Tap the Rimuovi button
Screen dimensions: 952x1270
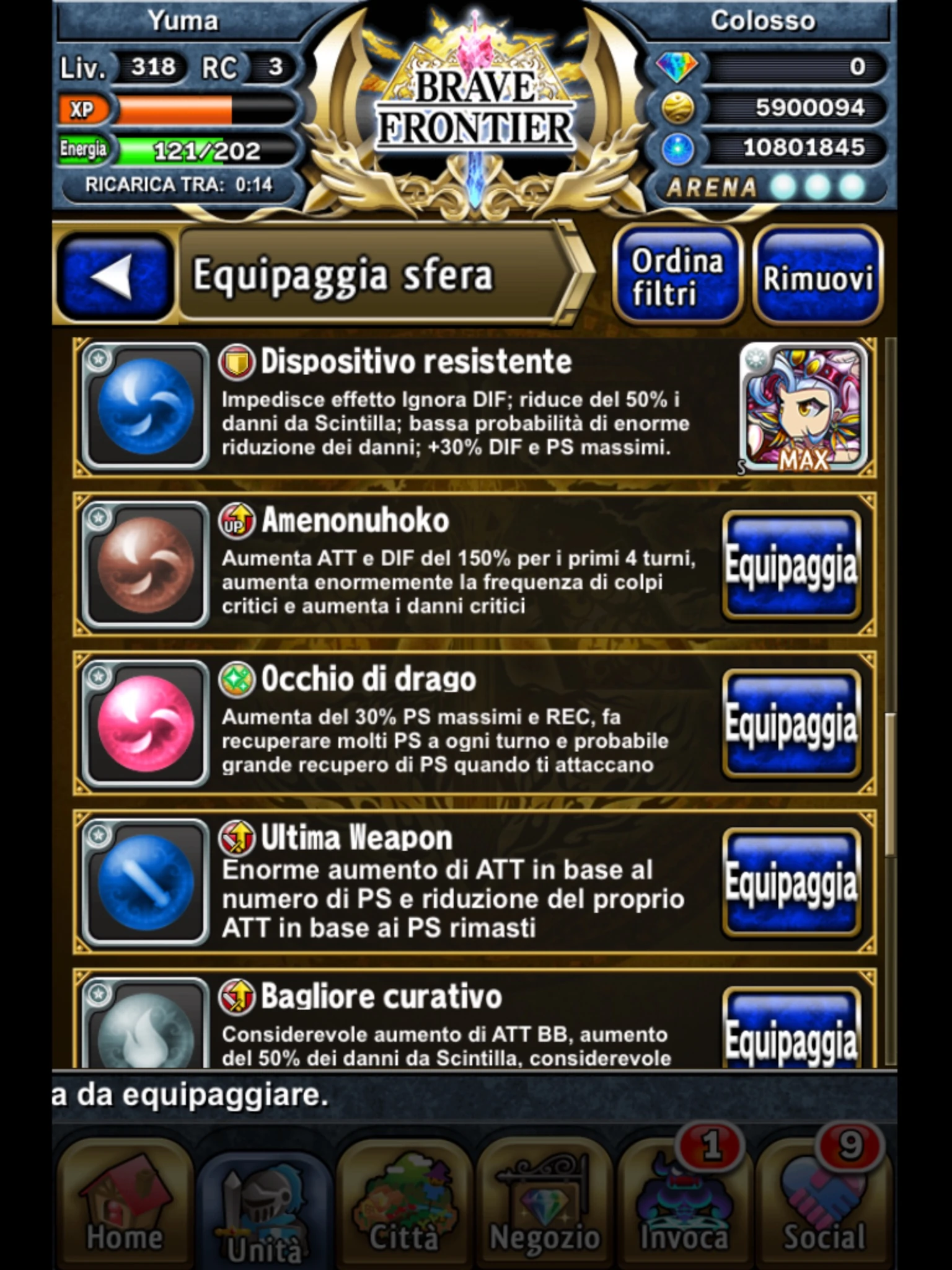[x=818, y=277]
